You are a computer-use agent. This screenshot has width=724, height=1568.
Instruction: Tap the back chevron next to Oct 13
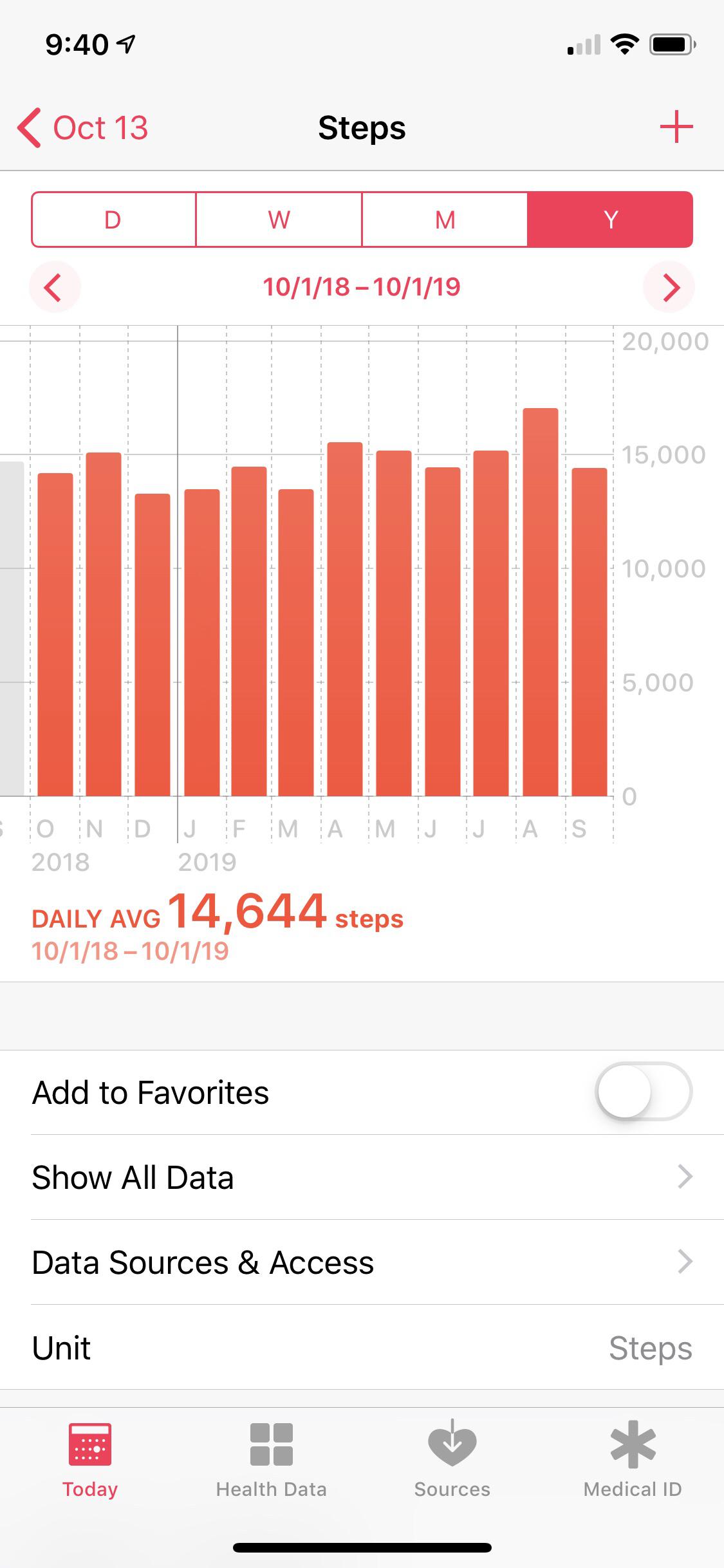click(29, 127)
